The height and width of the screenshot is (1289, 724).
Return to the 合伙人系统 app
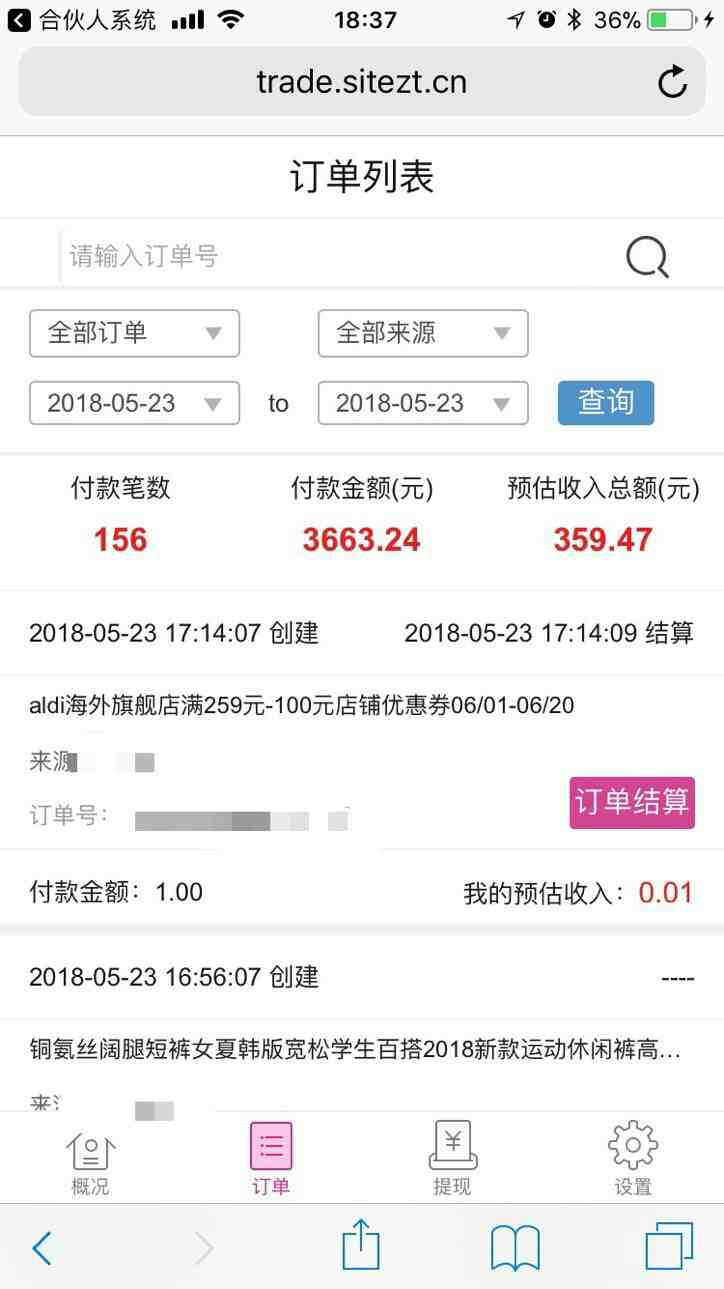pyautogui.click(x=82, y=19)
